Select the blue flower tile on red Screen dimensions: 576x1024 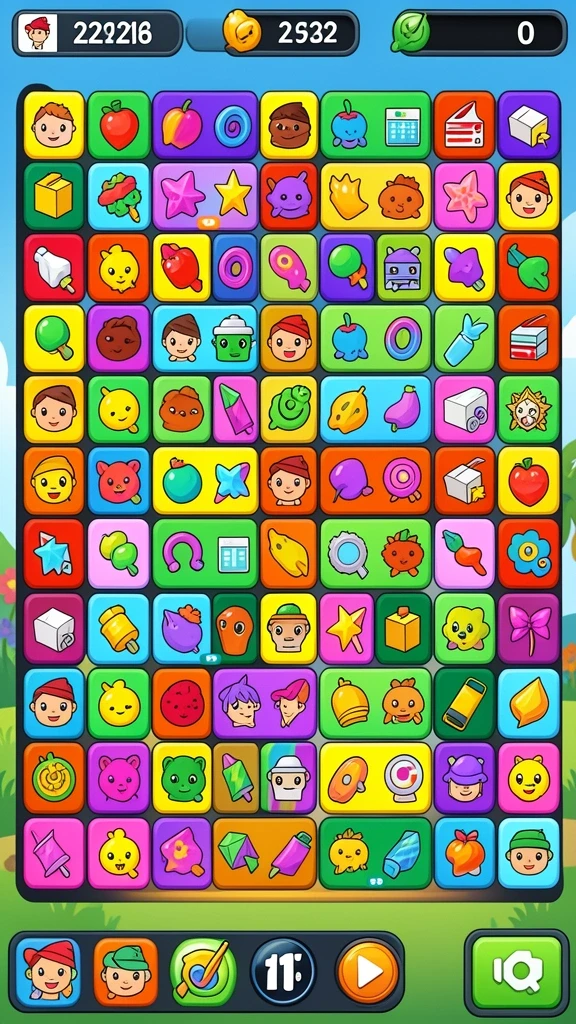point(529,552)
